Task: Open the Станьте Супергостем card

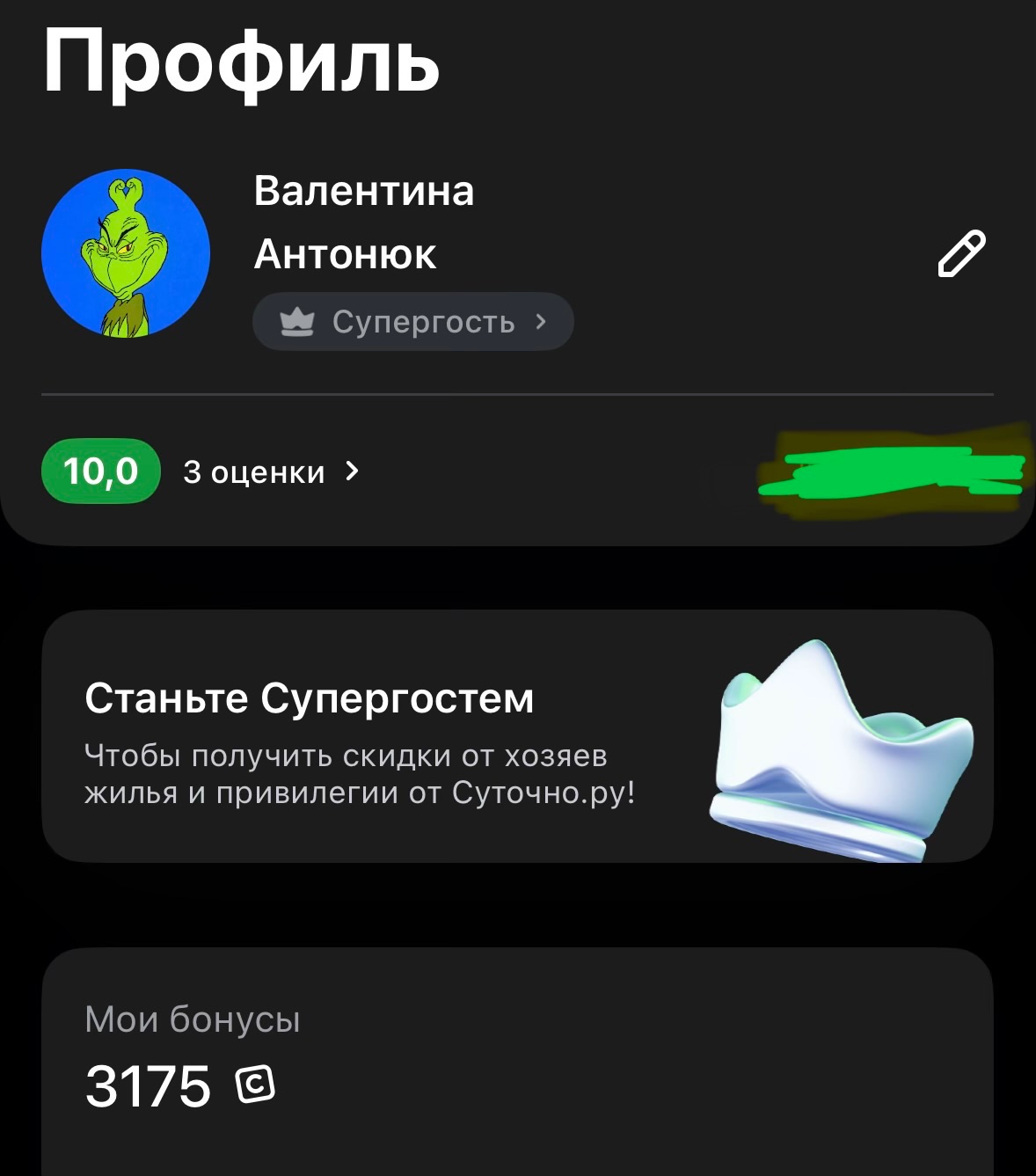Action: [x=517, y=736]
